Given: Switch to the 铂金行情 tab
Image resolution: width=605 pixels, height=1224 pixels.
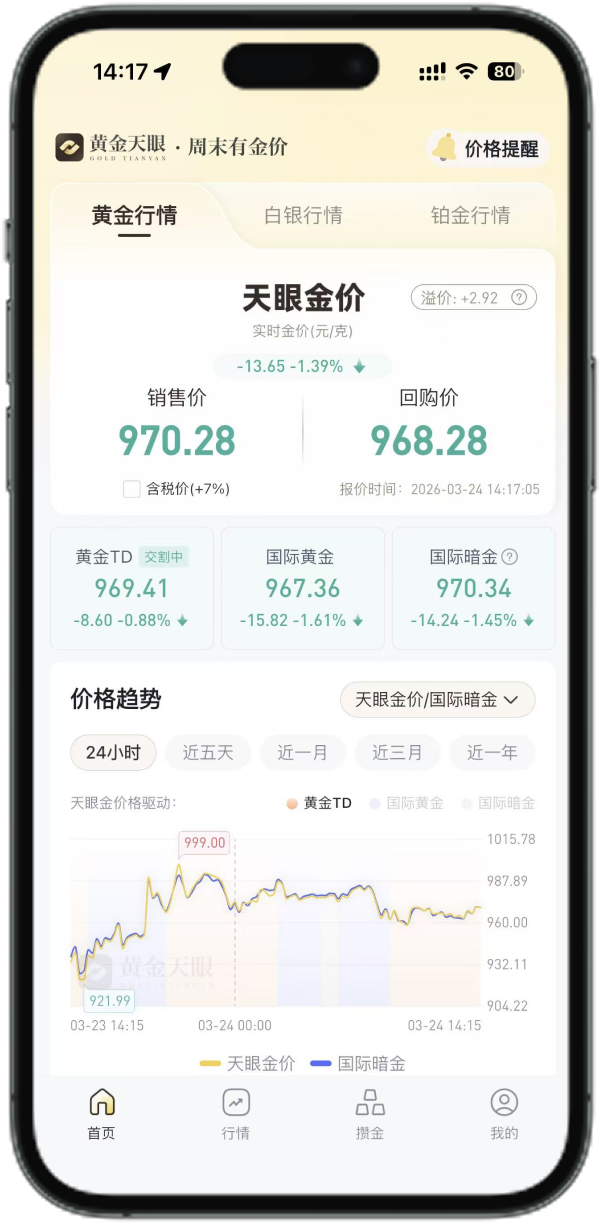Looking at the screenshot, I should click(470, 215).
